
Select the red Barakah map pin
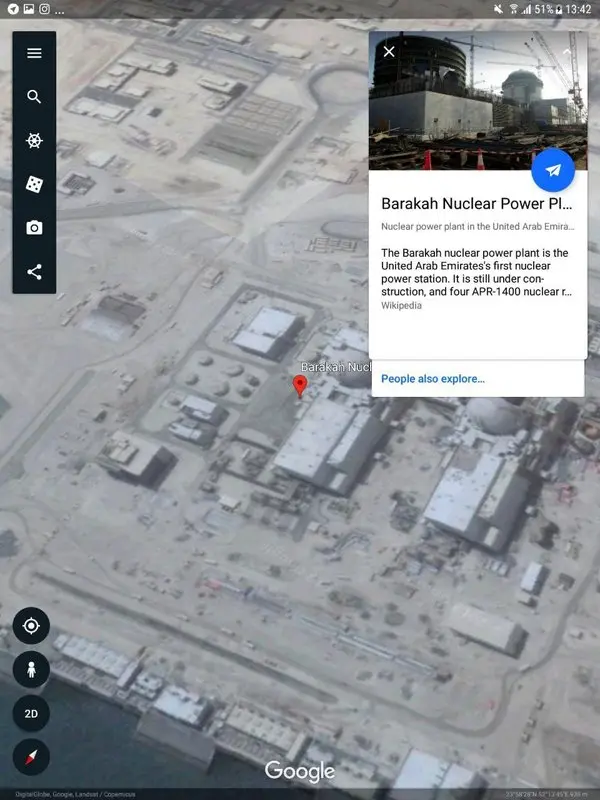(299, 386)
